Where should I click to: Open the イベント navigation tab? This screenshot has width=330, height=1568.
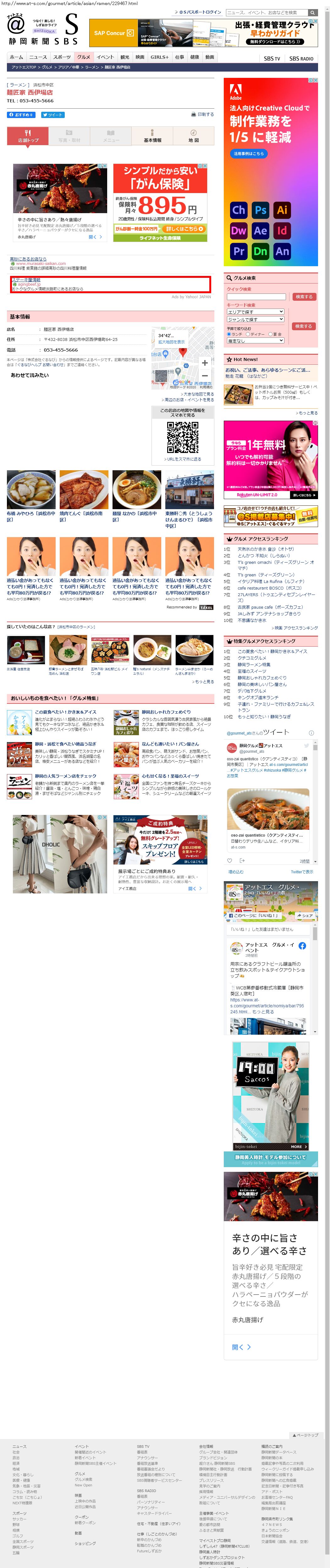pyautogui.click(x=105, y=57)
